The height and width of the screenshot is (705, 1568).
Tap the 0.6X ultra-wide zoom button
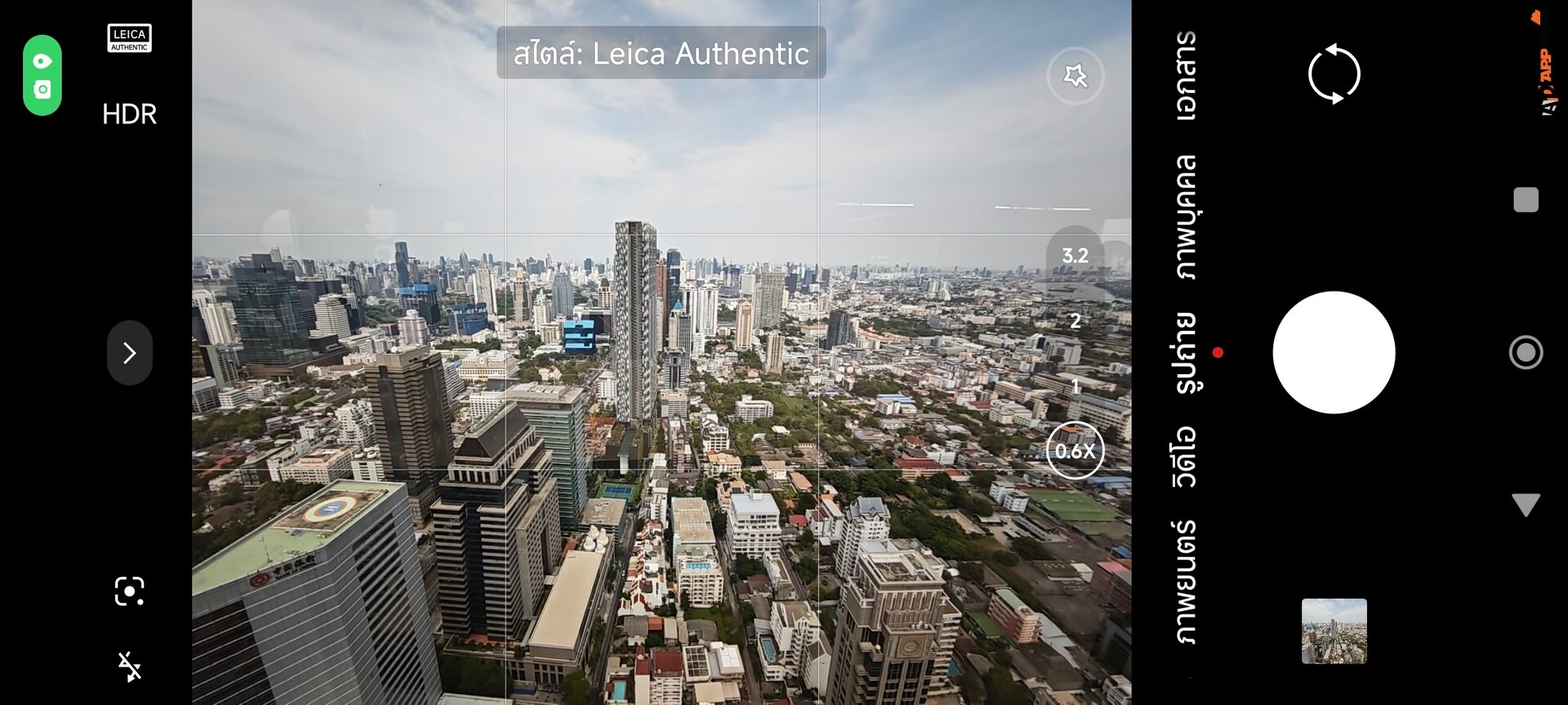click(1075, 450)
